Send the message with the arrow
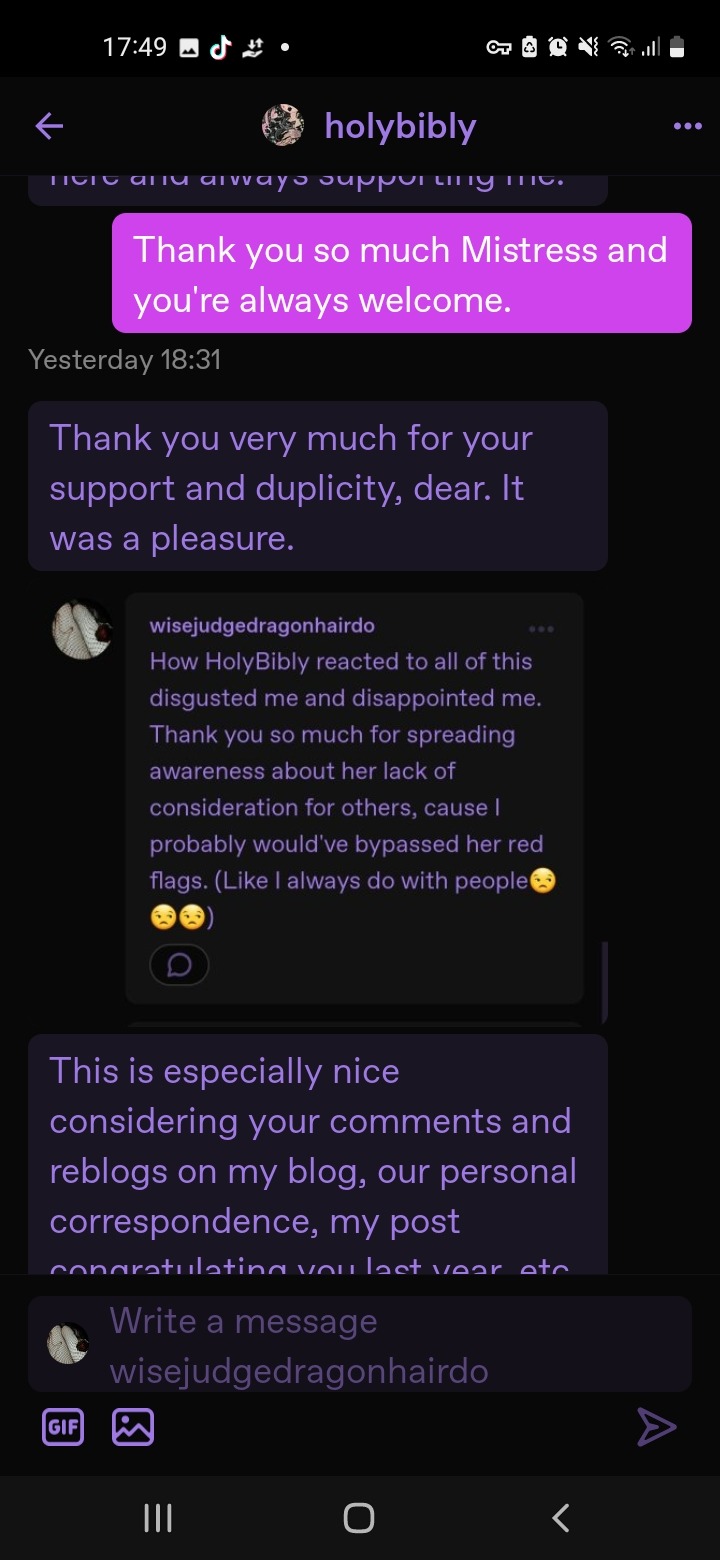 [657, 1427]
